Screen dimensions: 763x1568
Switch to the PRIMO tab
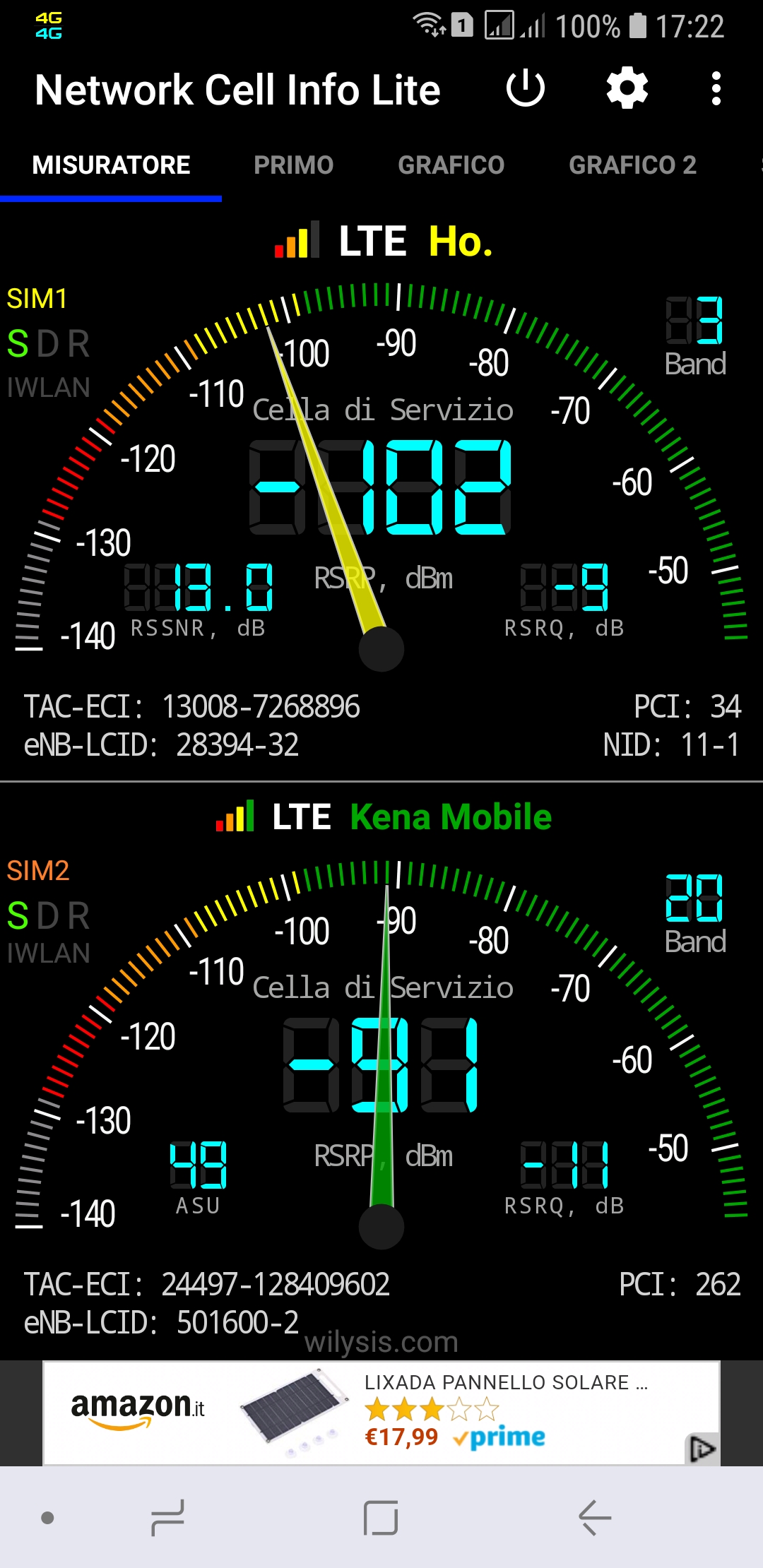293,165
